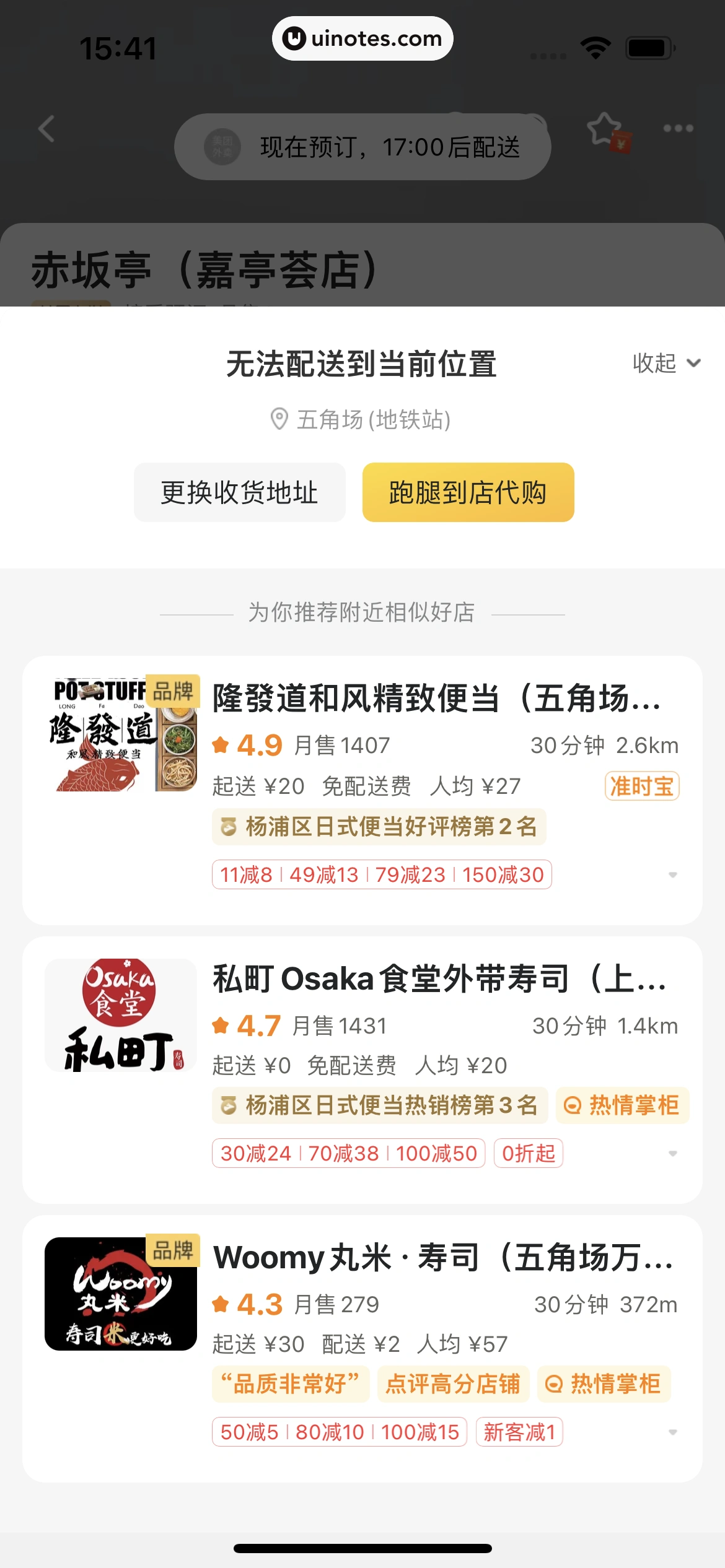
Task: Open 私町Osaka食堂外带寿司 store card
Action: [x=439, y=979]
